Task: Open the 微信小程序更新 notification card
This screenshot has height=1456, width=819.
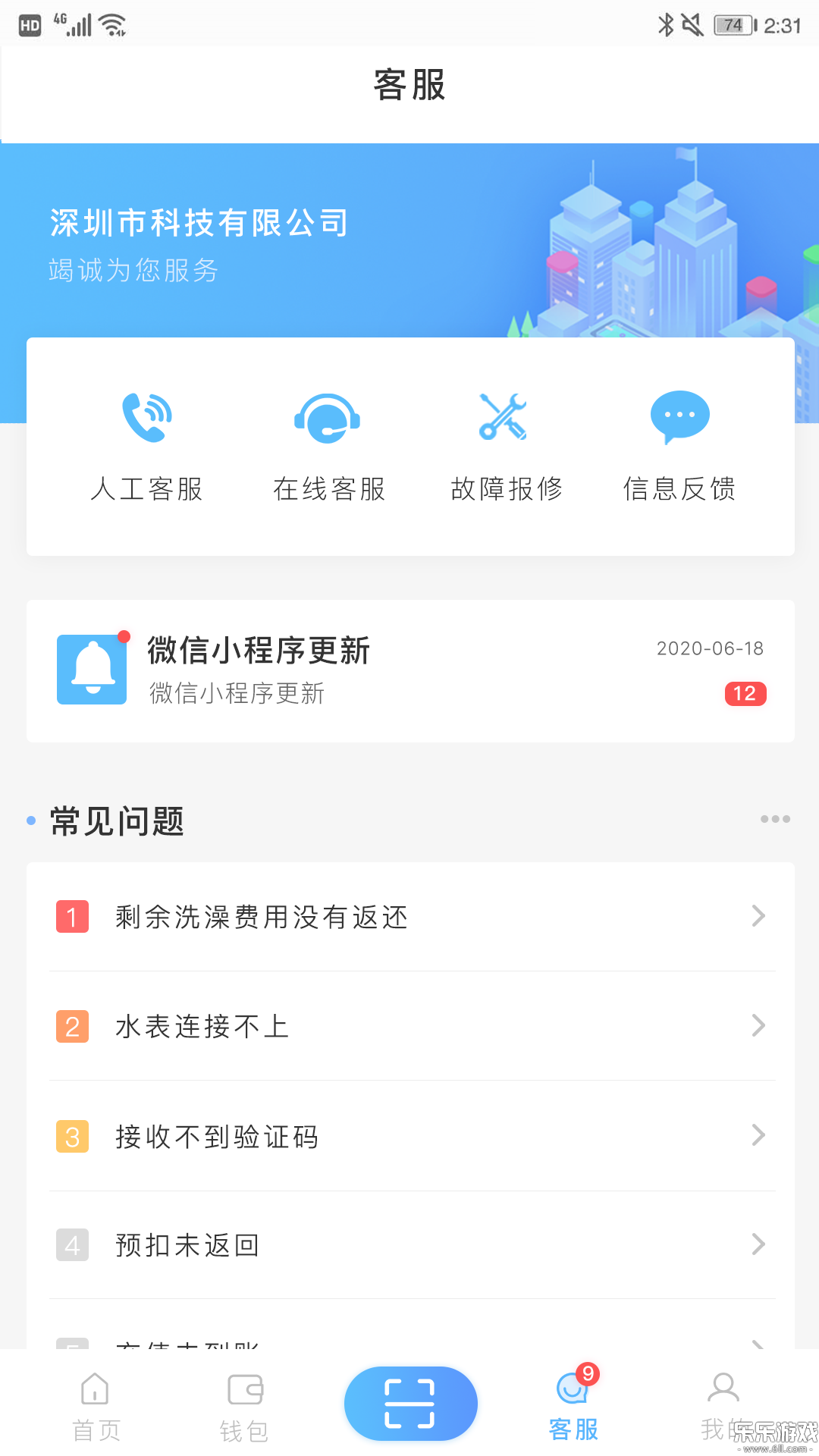Action: point(410,671)
